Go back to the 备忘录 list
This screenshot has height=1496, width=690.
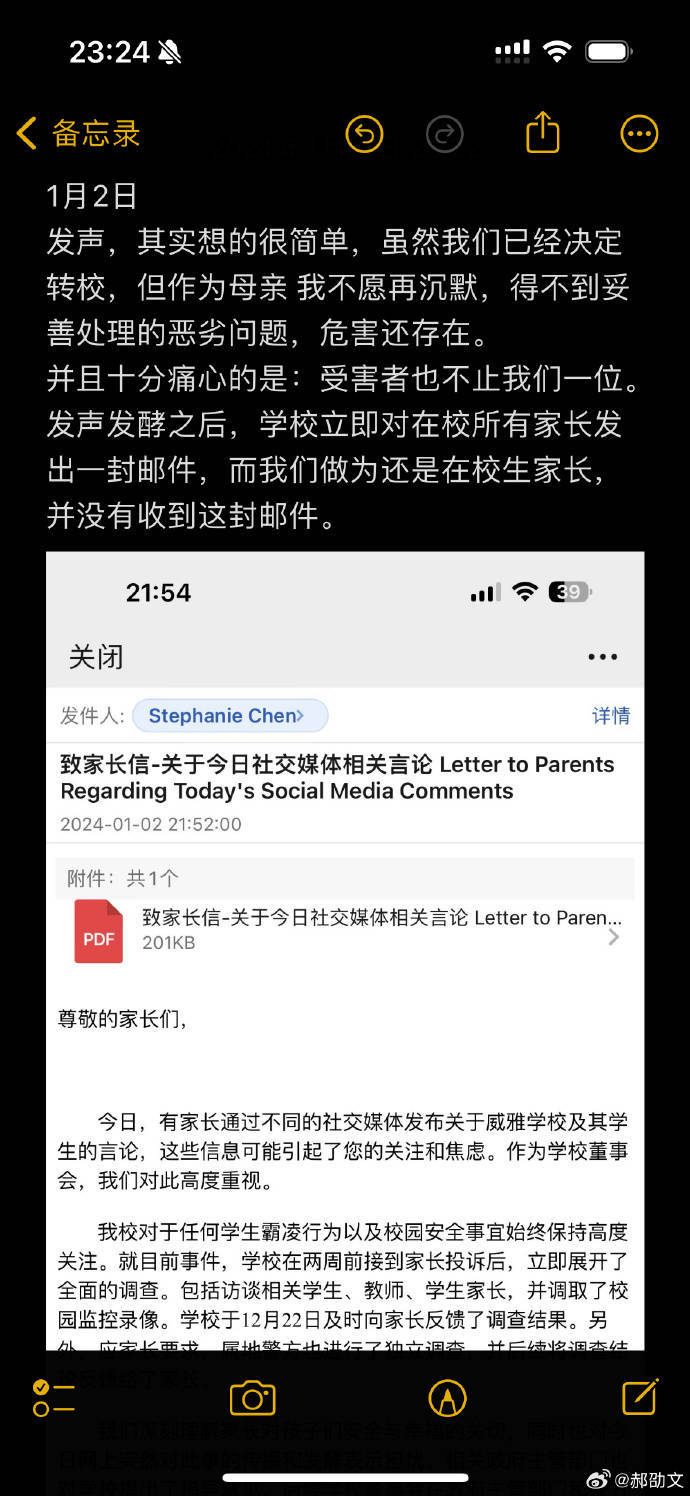[x=78, y=134]
